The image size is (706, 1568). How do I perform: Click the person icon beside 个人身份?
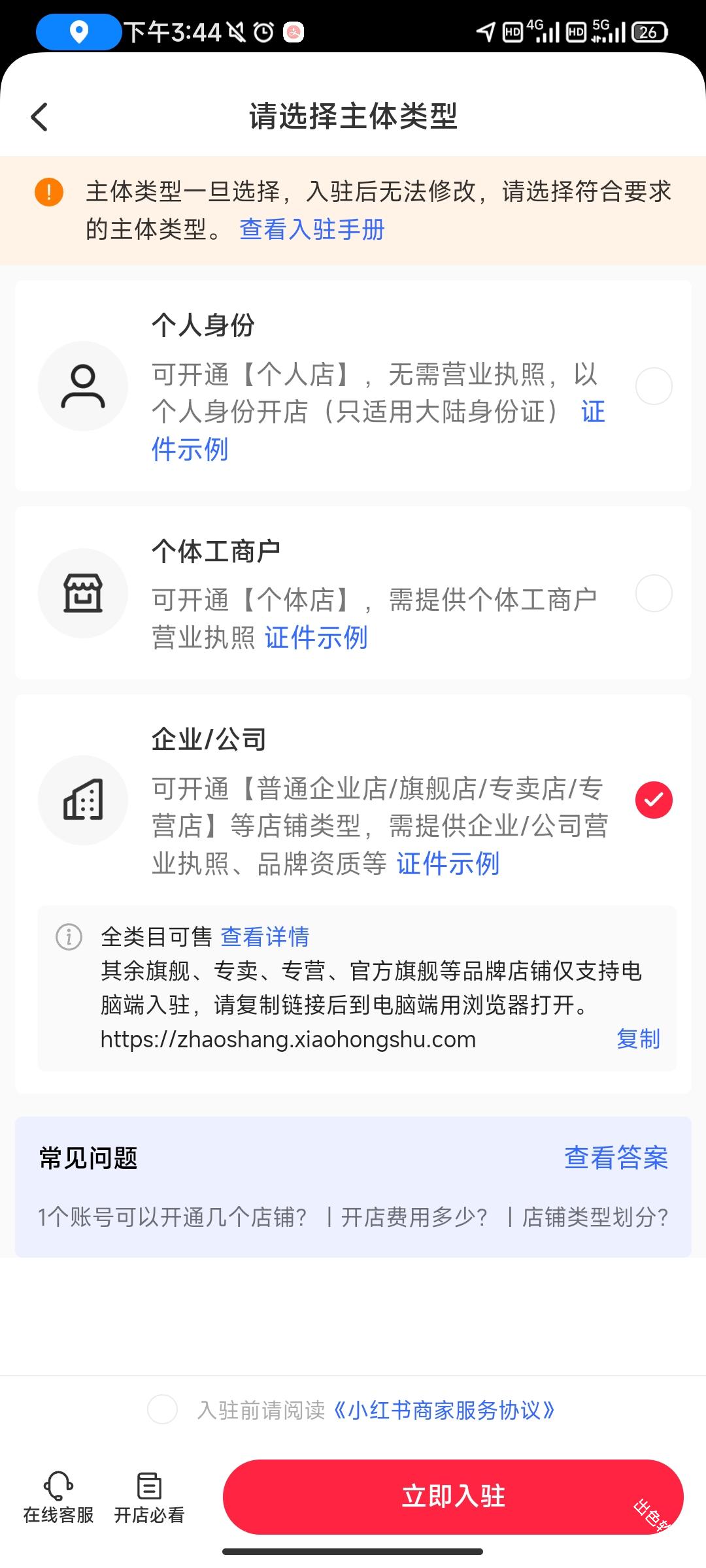(82, 386)
